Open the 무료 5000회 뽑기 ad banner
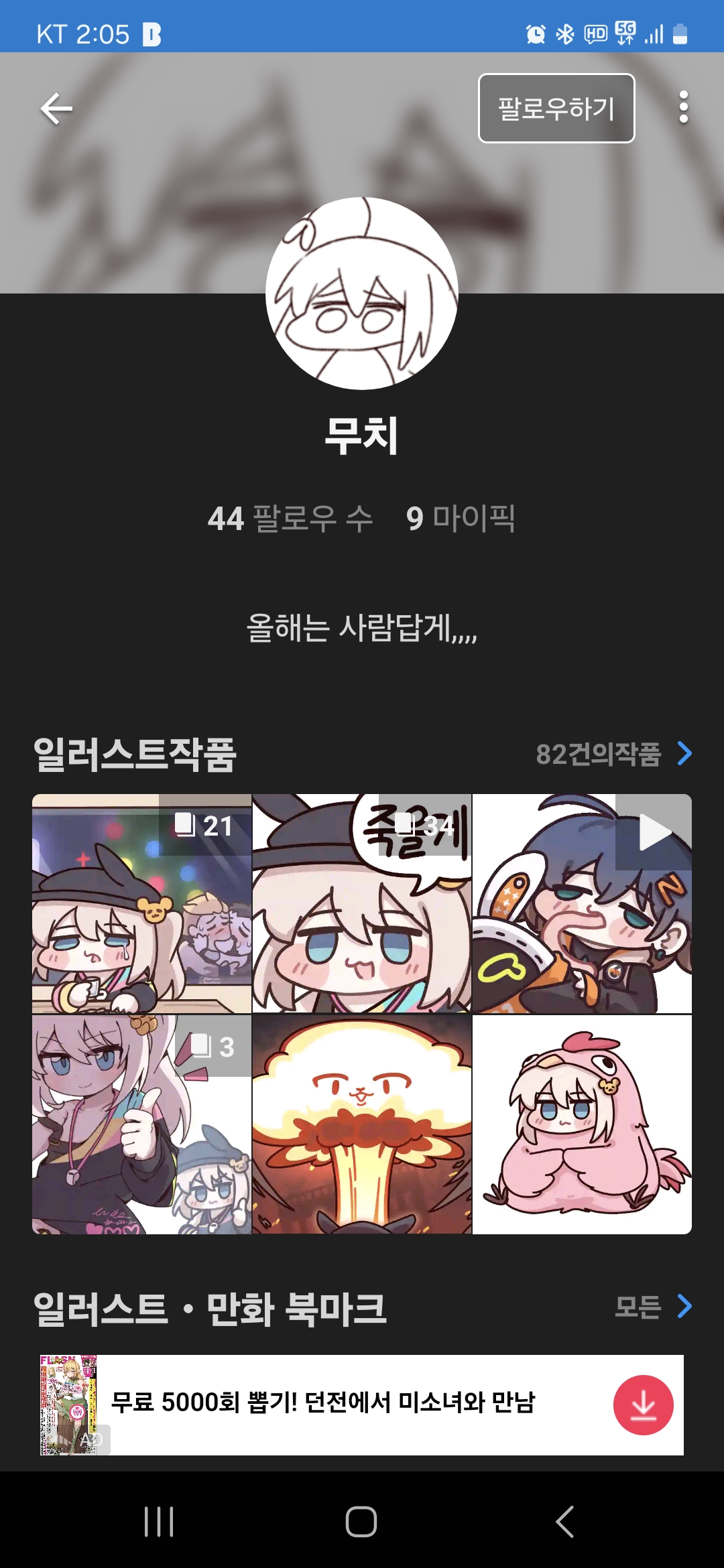Image resolution: width=724 pixels, height=1568 pixels. click(322, 1402)
